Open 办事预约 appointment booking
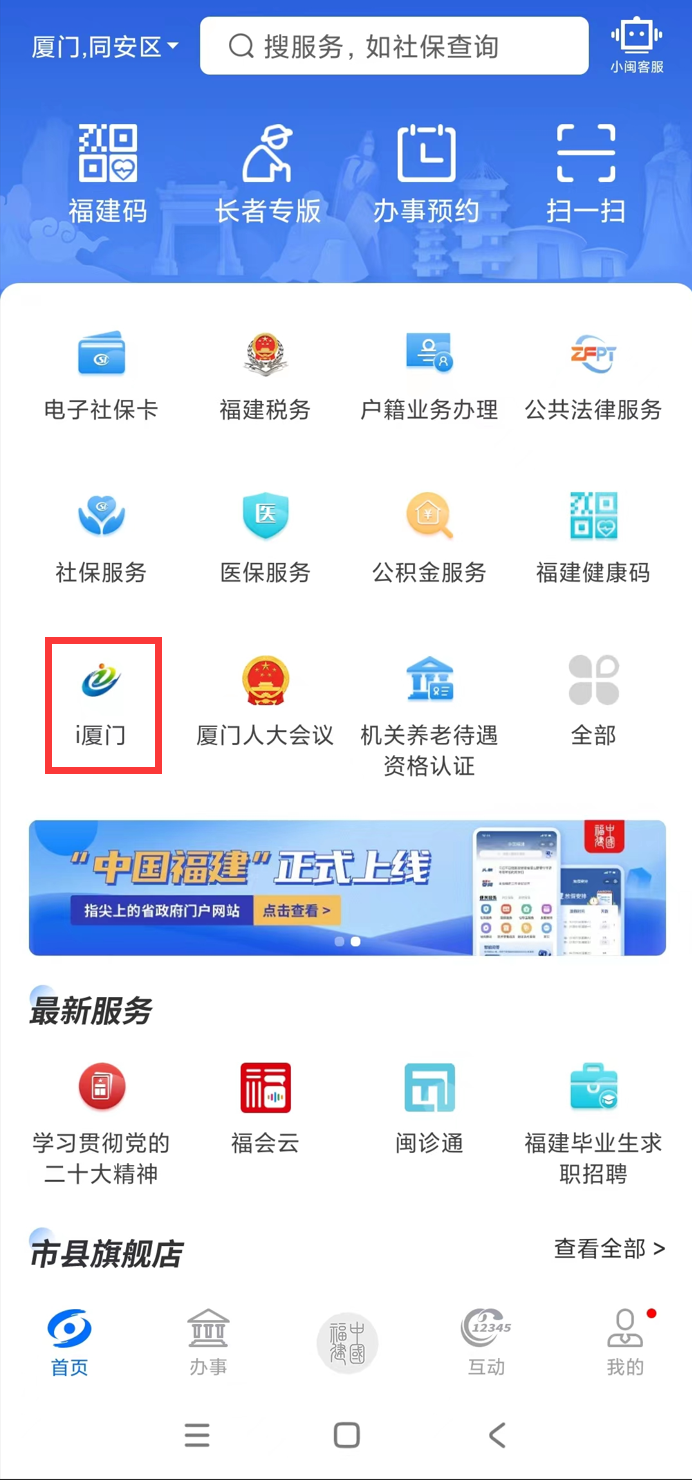Image resolution: width=692 pixels, height=1480 pixels. pos(426,173)
